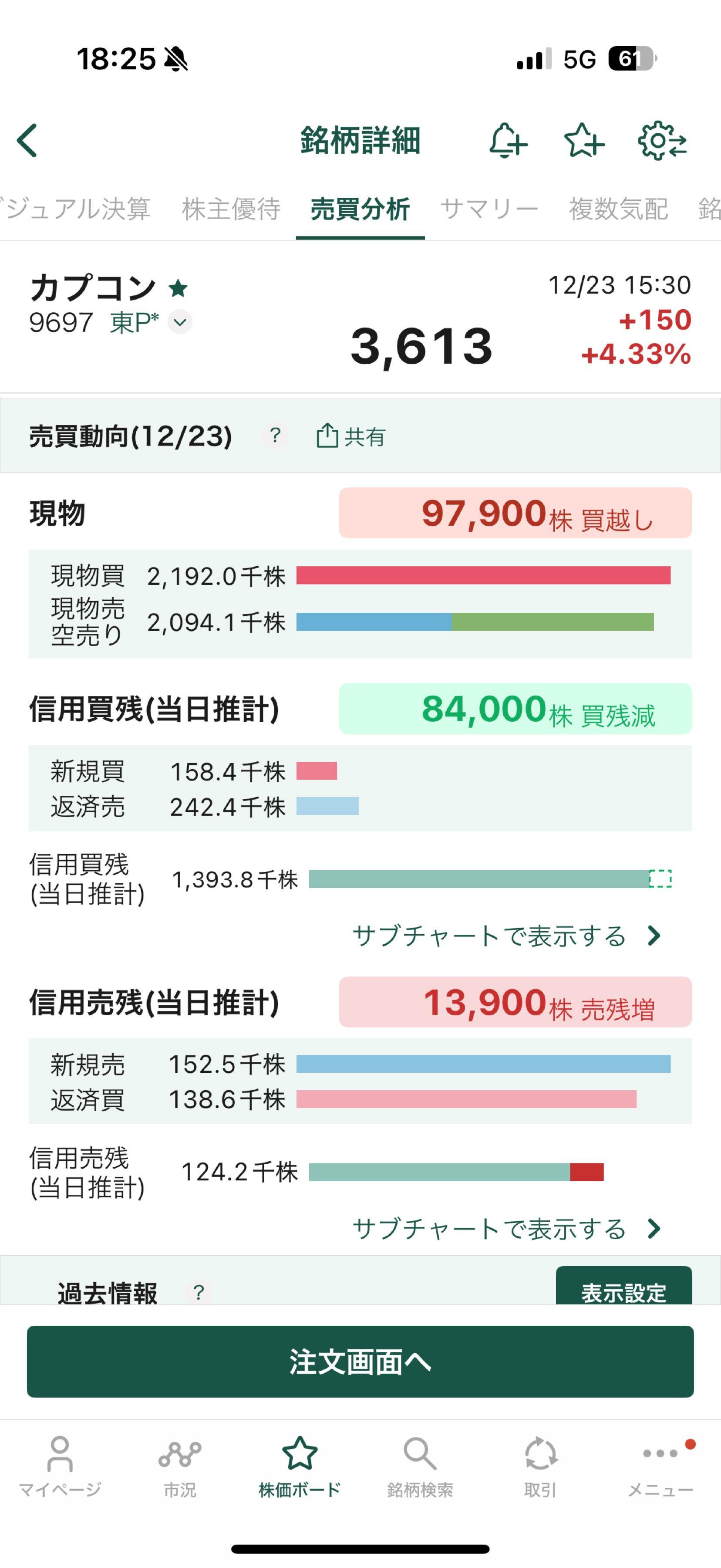The height and width of the screenshot is (1568, 721).
Task: Switch to the 株主優待 tab
Action: [x=231, y=210]
